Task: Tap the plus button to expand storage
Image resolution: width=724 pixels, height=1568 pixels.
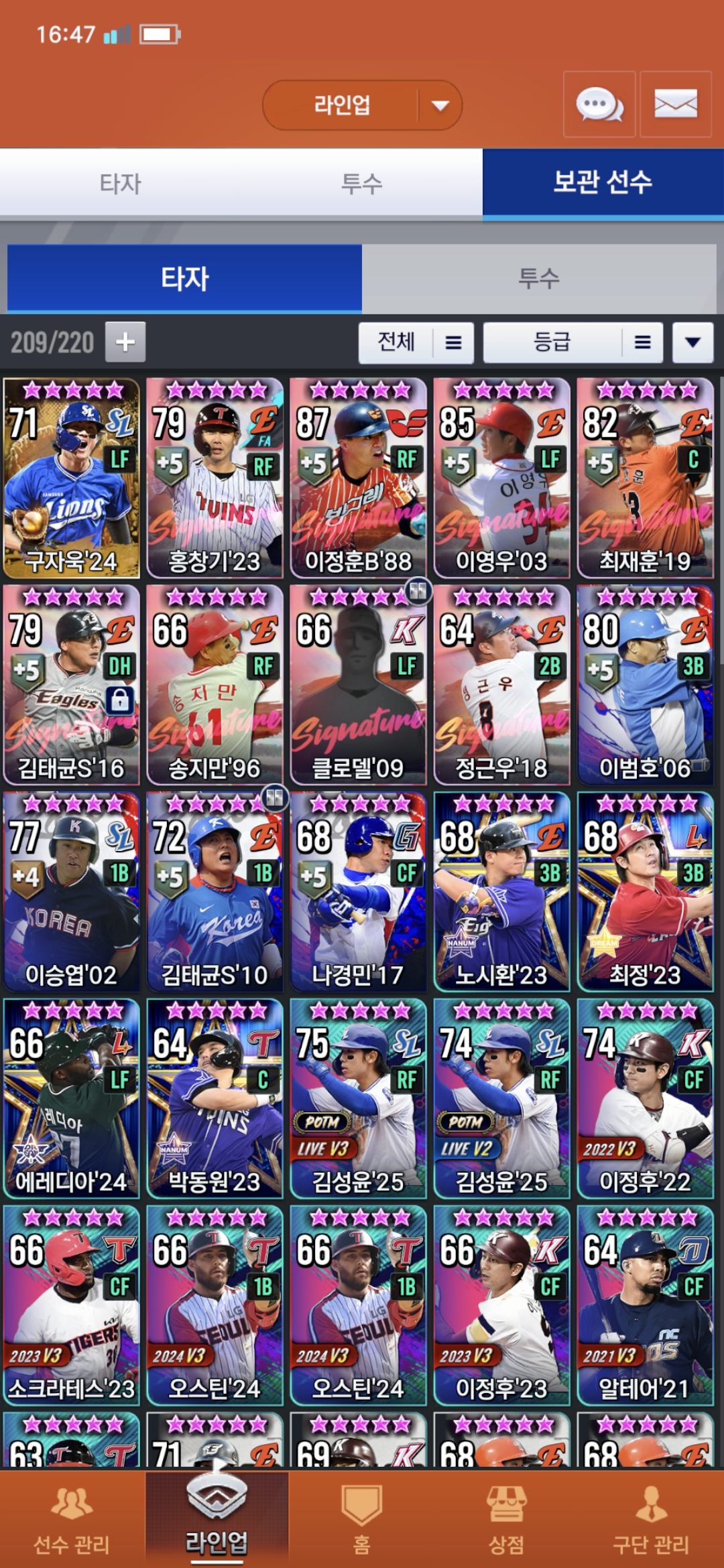Action: 125,342
